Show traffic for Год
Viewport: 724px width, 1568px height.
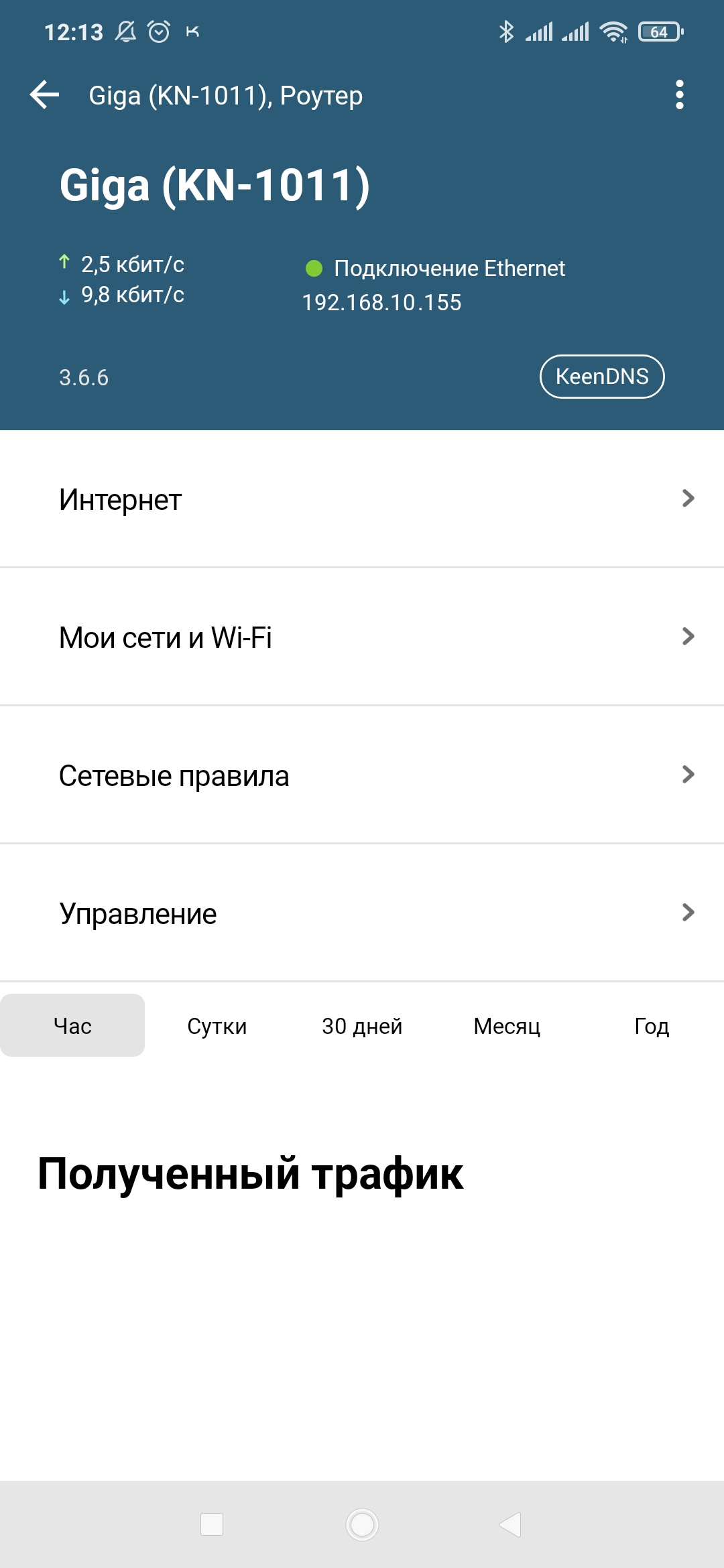coord(652,1026)
